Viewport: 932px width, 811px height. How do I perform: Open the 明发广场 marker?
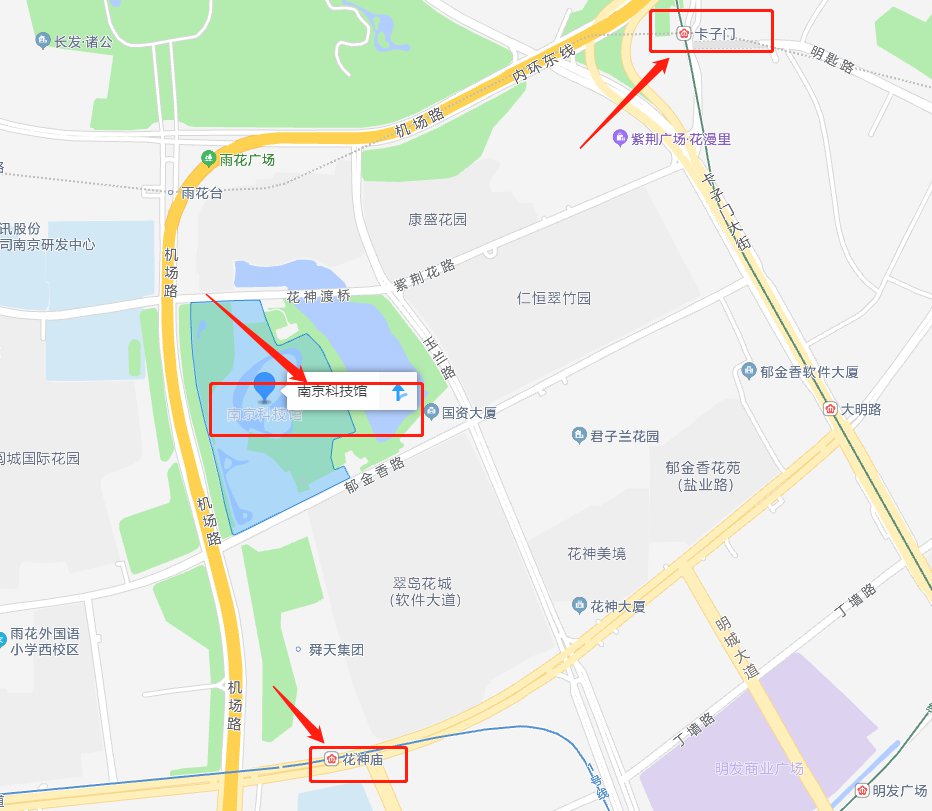862,790
